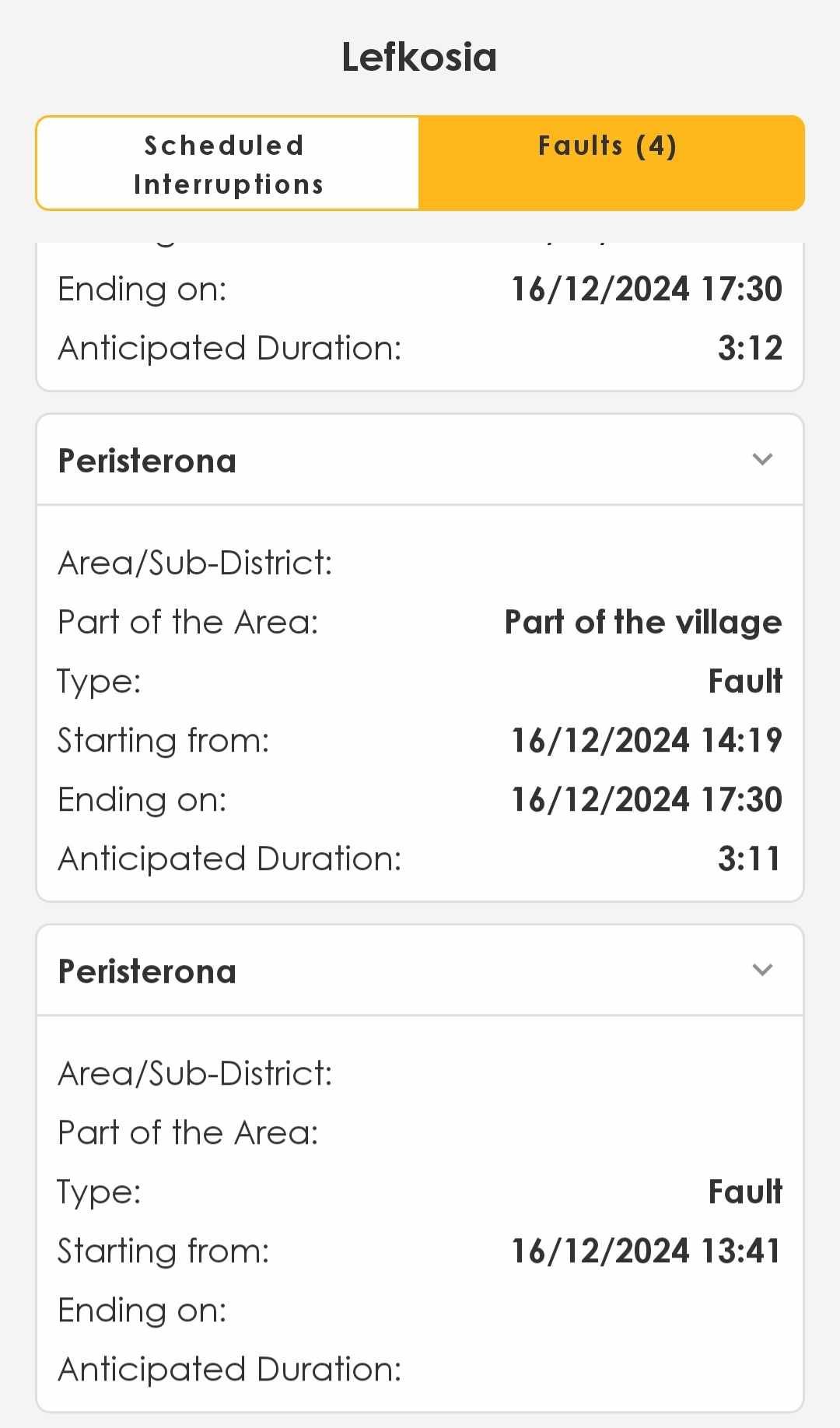Screen dimensions: 840x1428
Task: Collapse the Peristerona card starting 14:19
Action: click(x=762, y=459)
